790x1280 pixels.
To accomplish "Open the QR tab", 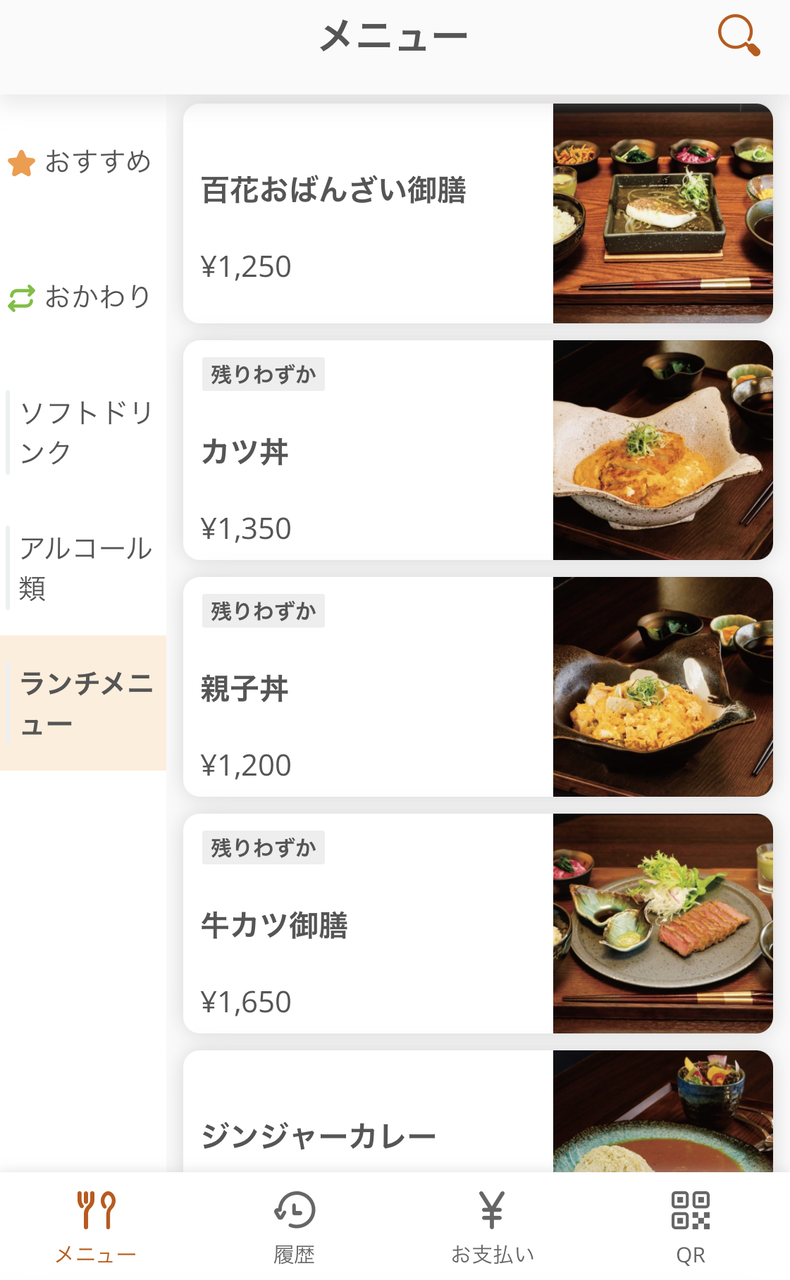I will 690,1226.
